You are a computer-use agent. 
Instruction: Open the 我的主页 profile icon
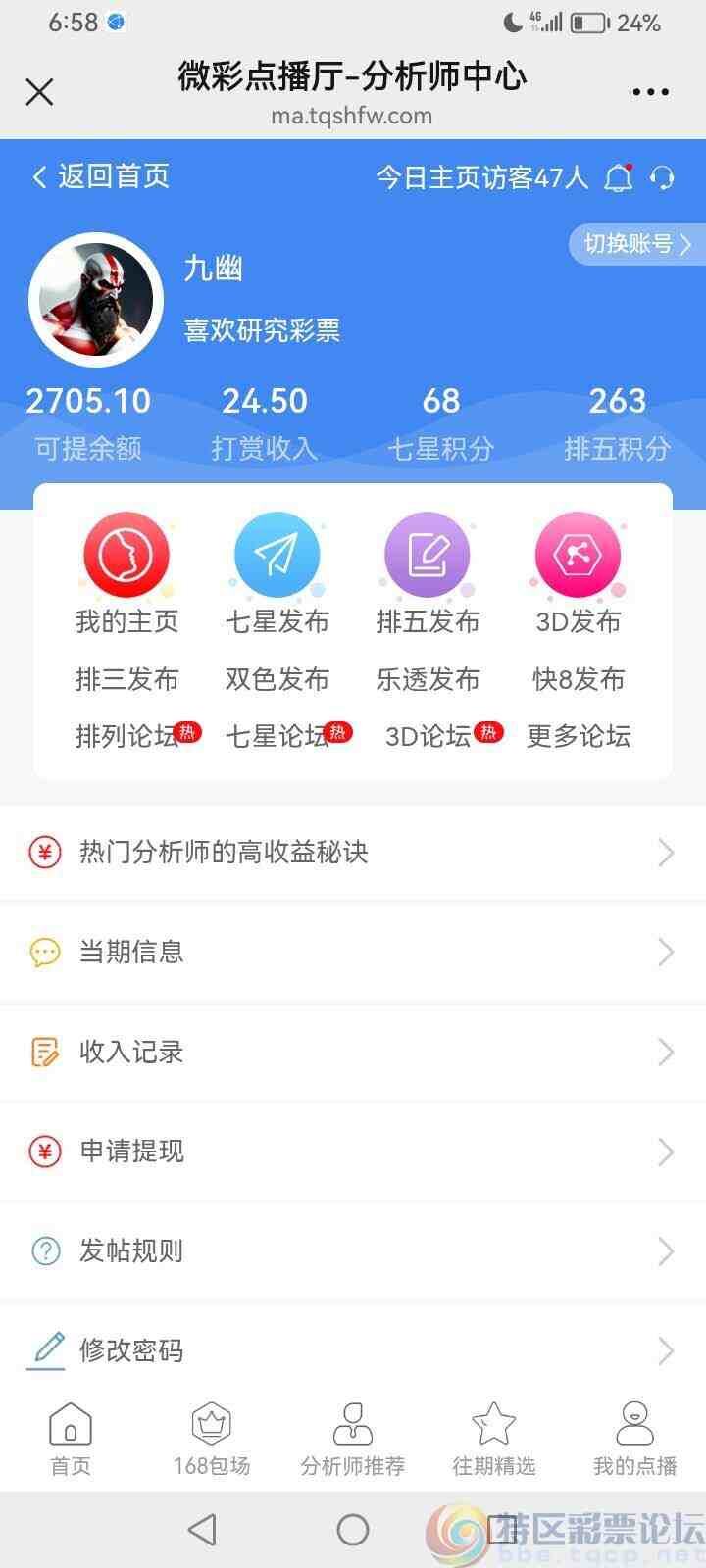pyautogui.click(x=126, y=554)
